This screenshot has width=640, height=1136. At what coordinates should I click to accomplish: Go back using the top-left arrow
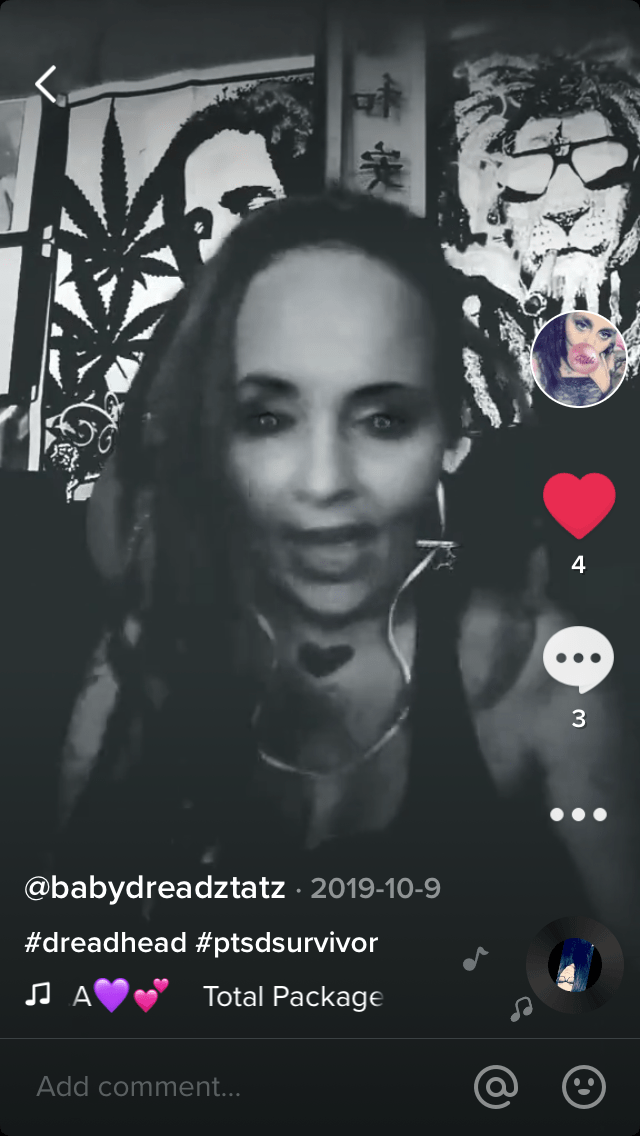point(46,85)
